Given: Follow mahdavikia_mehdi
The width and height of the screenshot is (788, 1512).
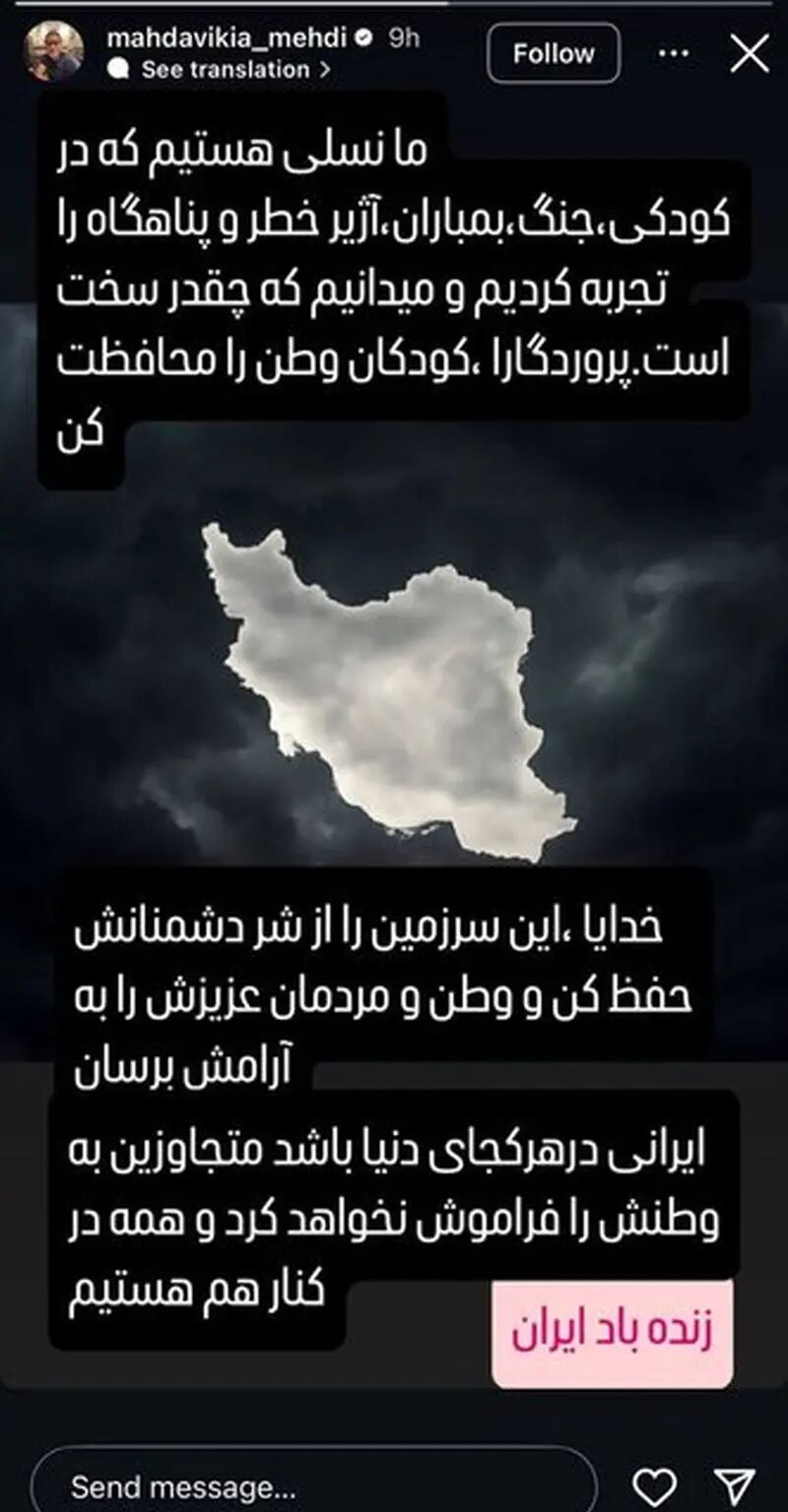Looking at the screenshot, I should click(x=553, y=53).
